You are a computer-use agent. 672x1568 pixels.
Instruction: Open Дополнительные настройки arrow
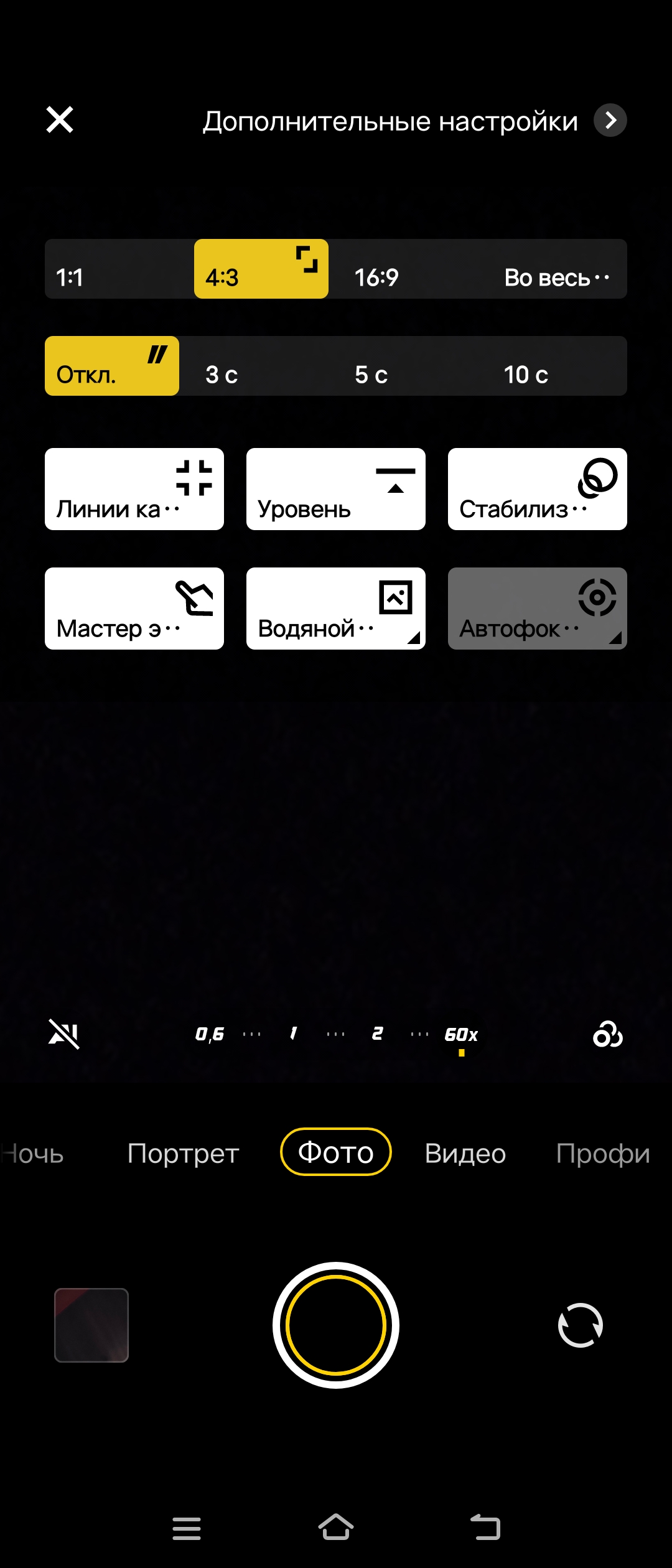[610, 120]
